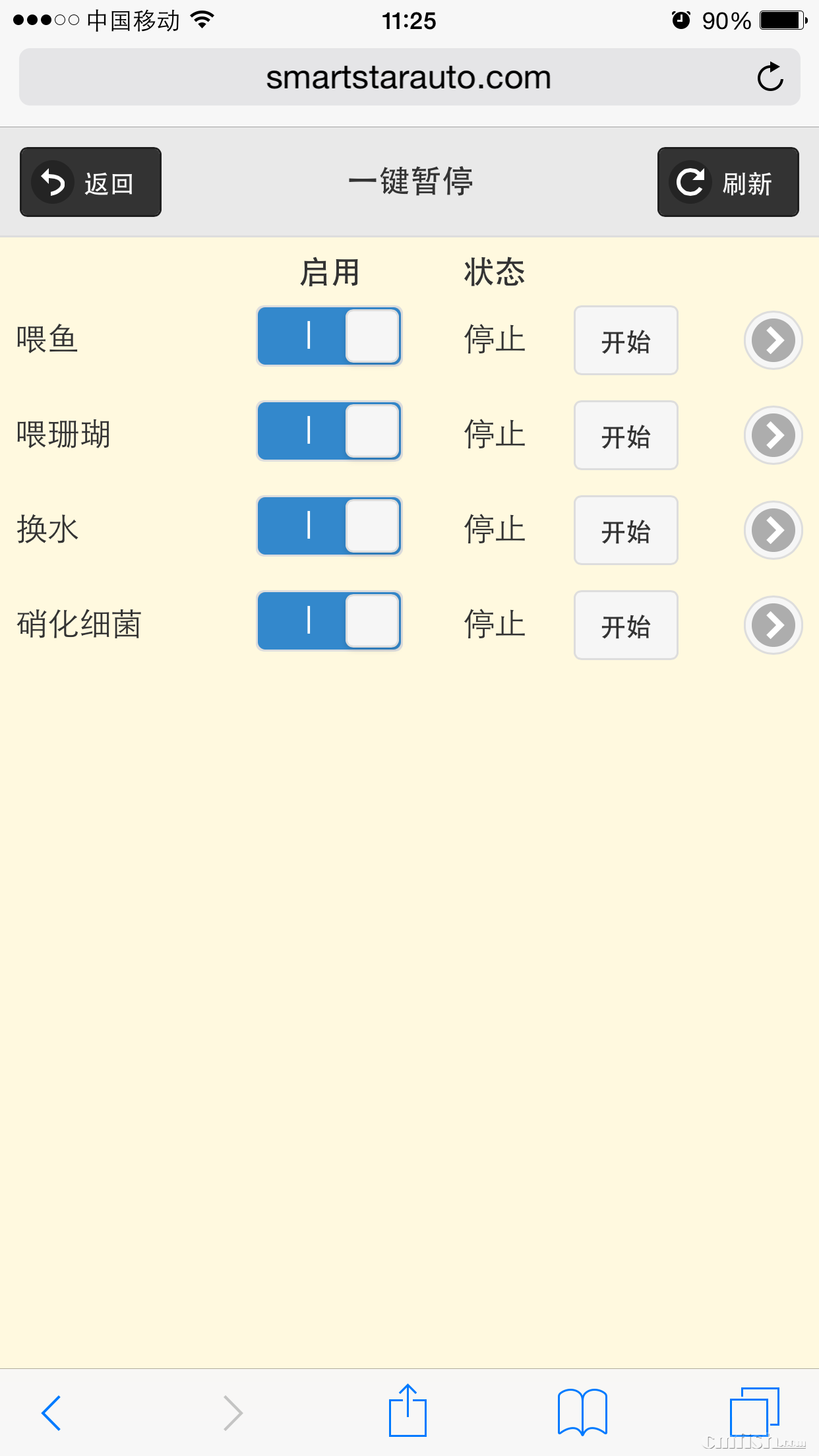Reload the page from the address bar
The height and width of the screenshot is (1456, 819).
770,77
